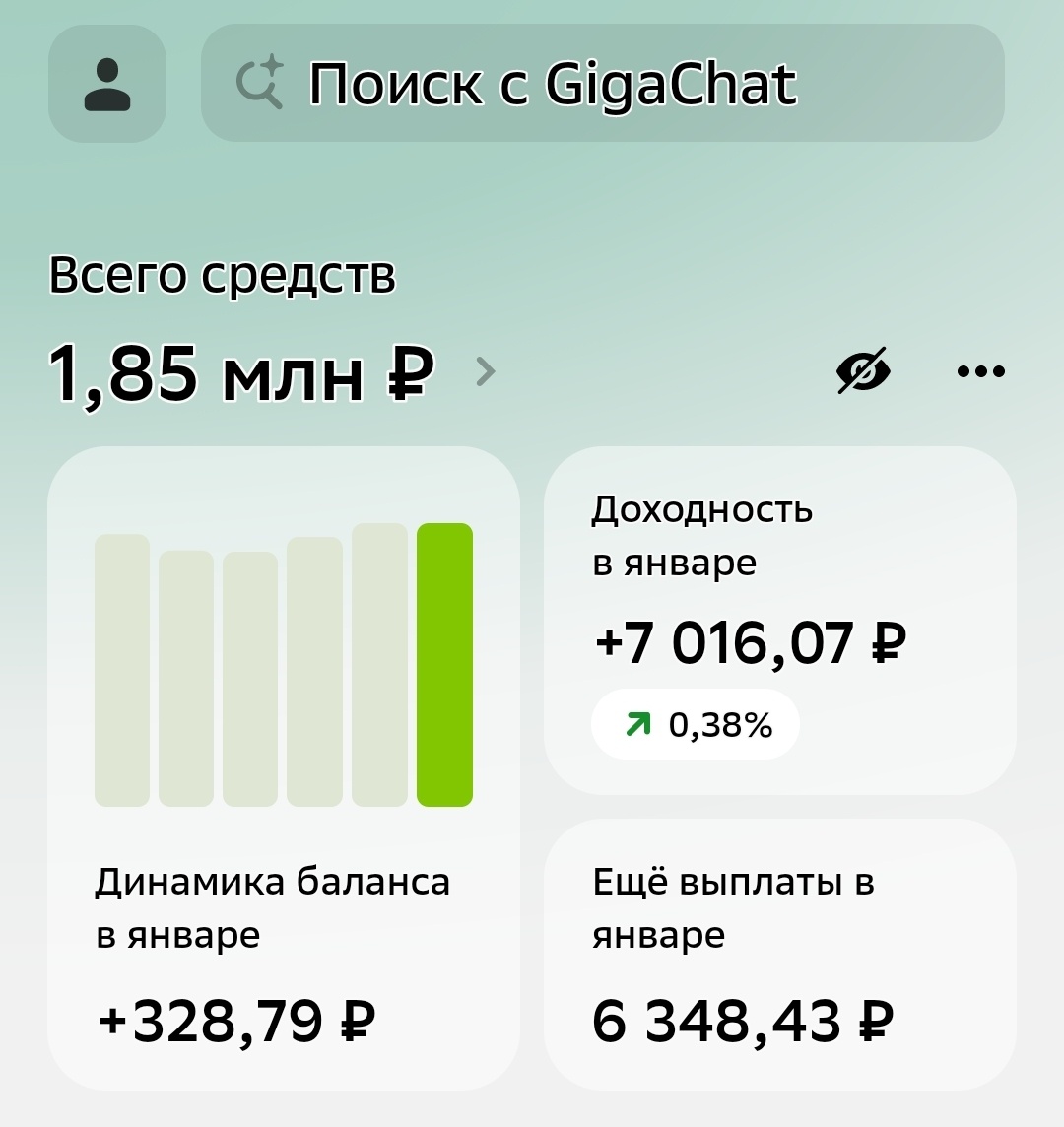
Task: Tap the ruble symbol next to 1,85 млн
Action: pyautogui.click(x=410, y=371)
